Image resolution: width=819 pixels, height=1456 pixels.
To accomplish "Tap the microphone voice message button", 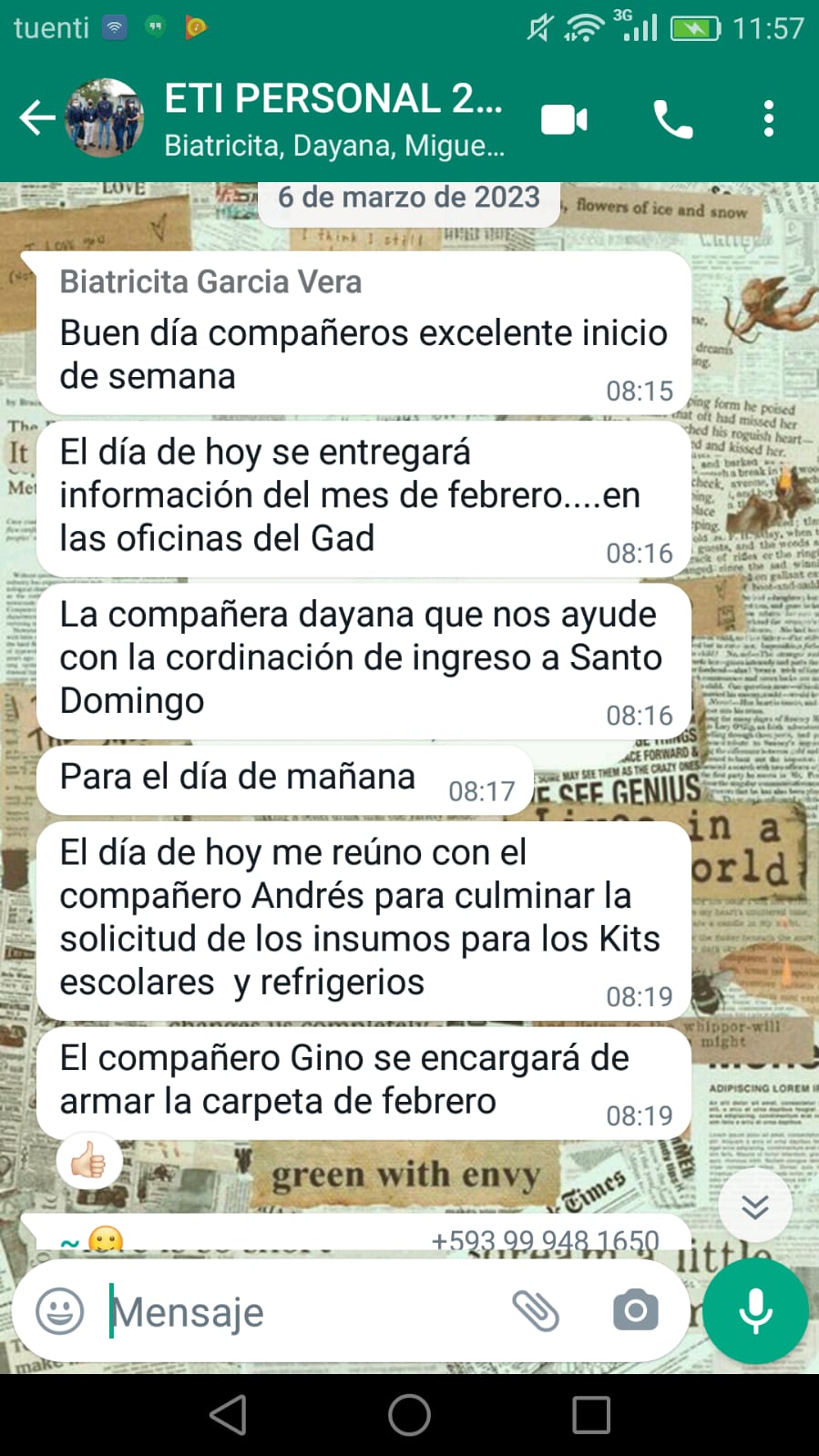I will coord(755,1311).
